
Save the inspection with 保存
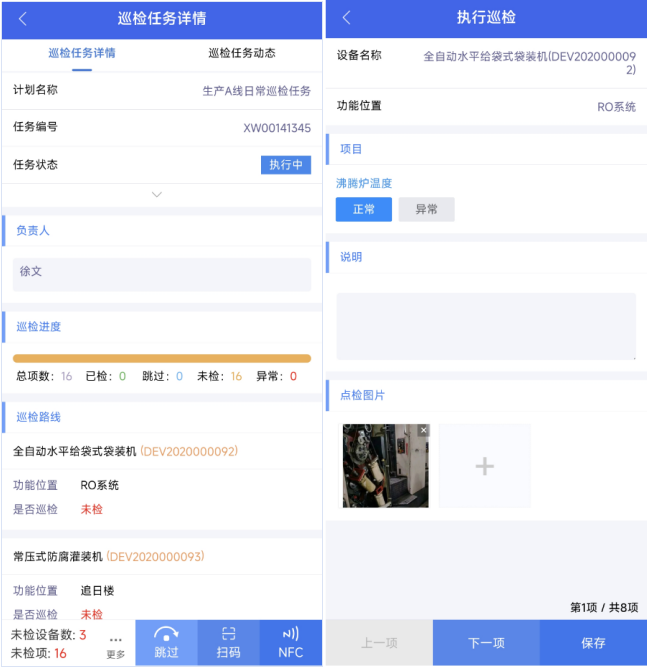tap(593, 643)
